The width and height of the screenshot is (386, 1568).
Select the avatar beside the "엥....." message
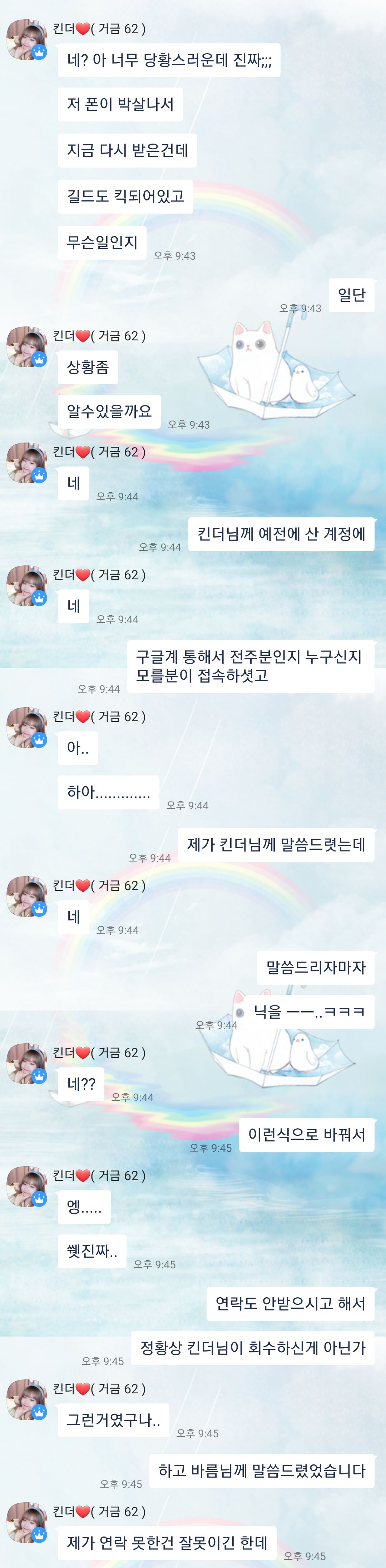point(26,1186)
